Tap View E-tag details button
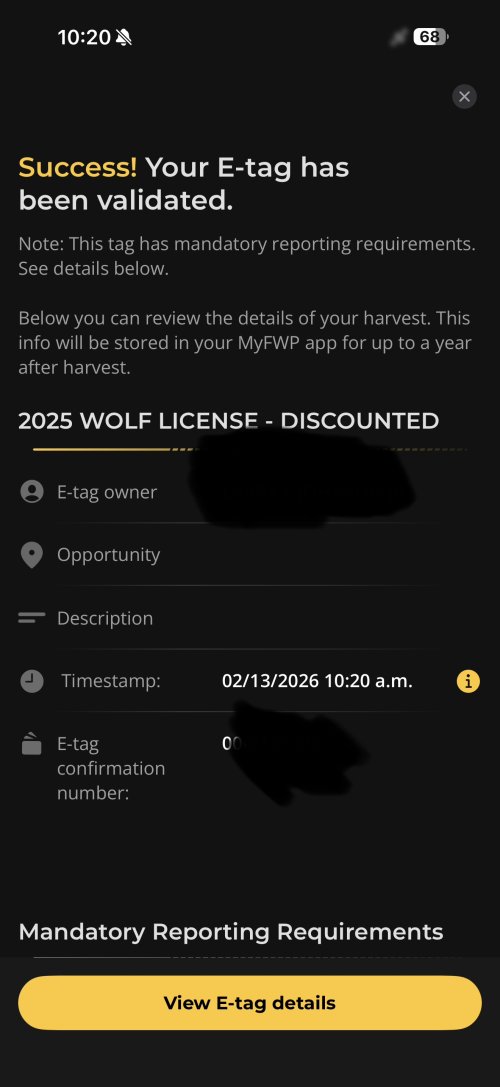Image resolution: width=500 pixels, height=1087 pixels. click(x=250, y=1002)
